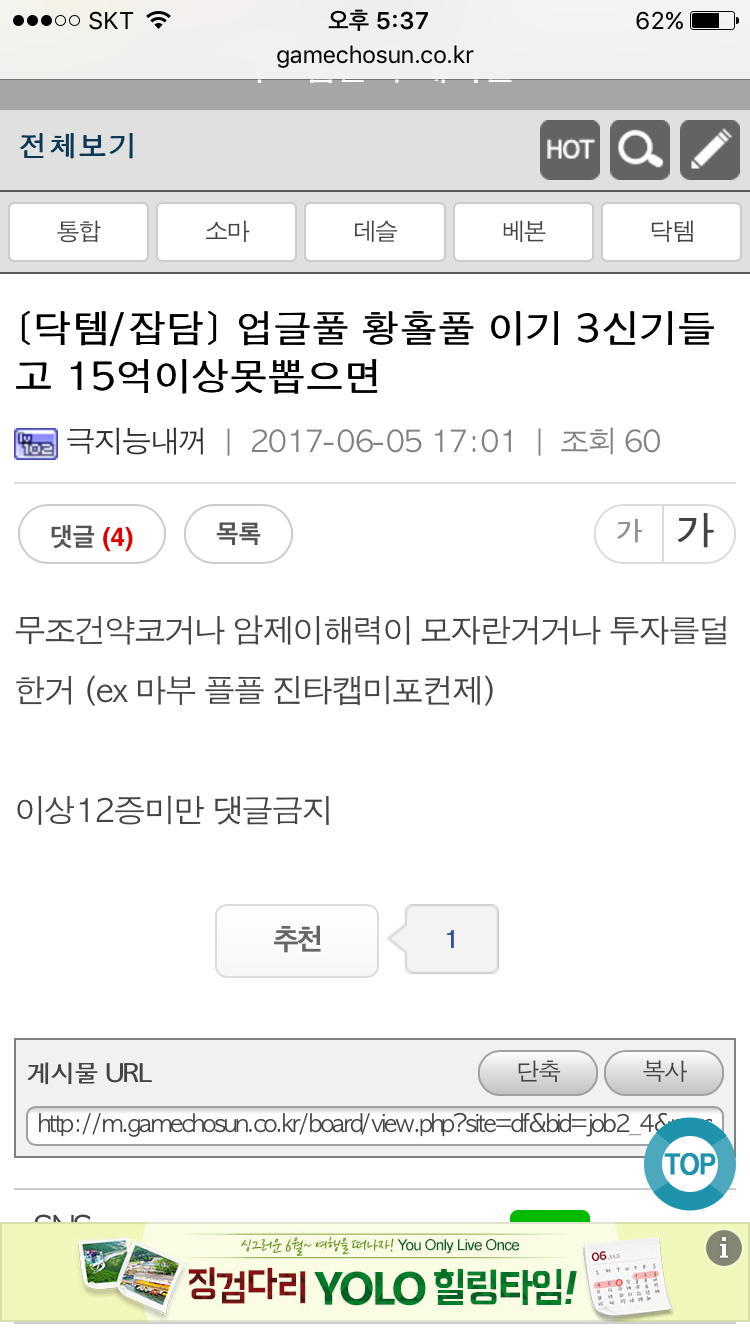Go back to the 목록 list

coord(238,535)
